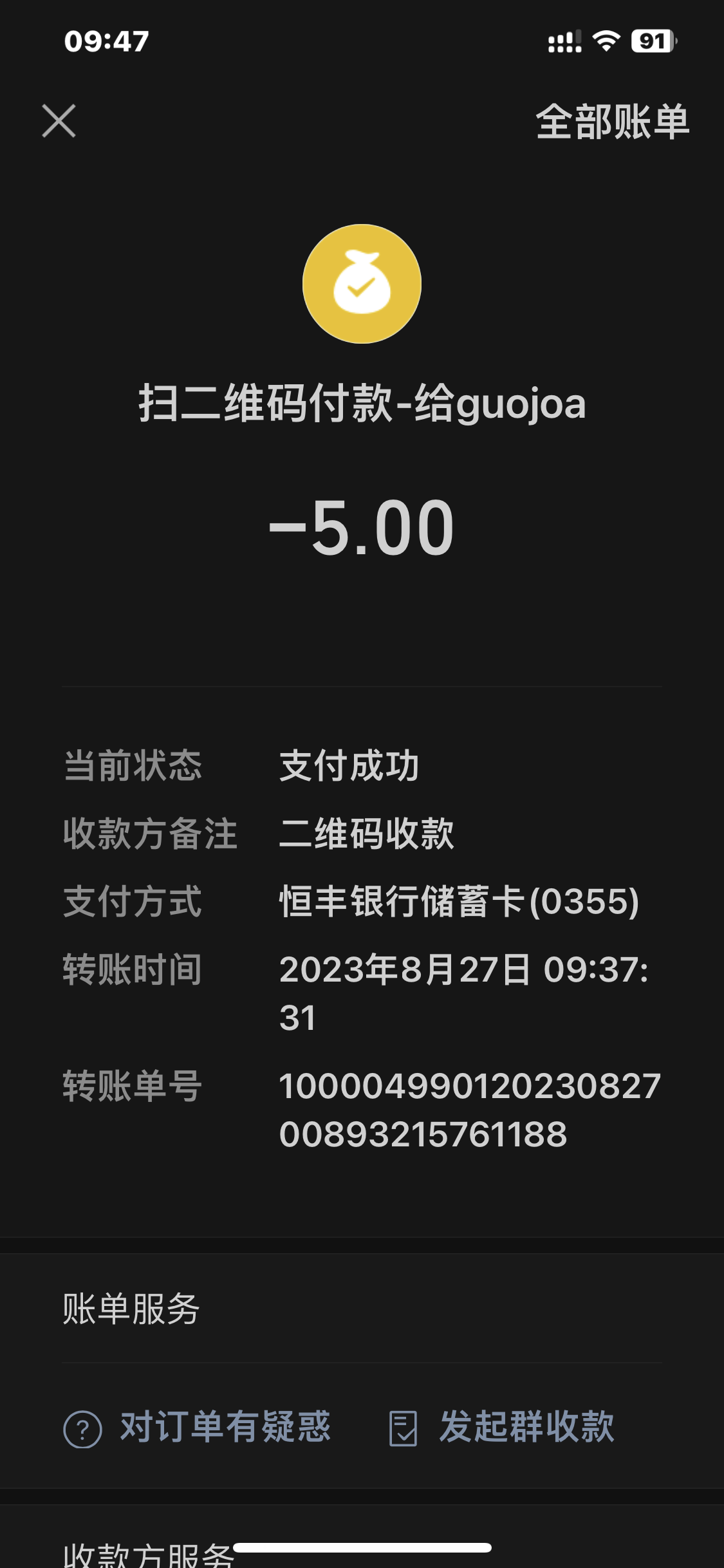Tap 对订单有疑惑 for order help
The width and height of the screenshot is (724, 1568).
tap(198, 1428)
